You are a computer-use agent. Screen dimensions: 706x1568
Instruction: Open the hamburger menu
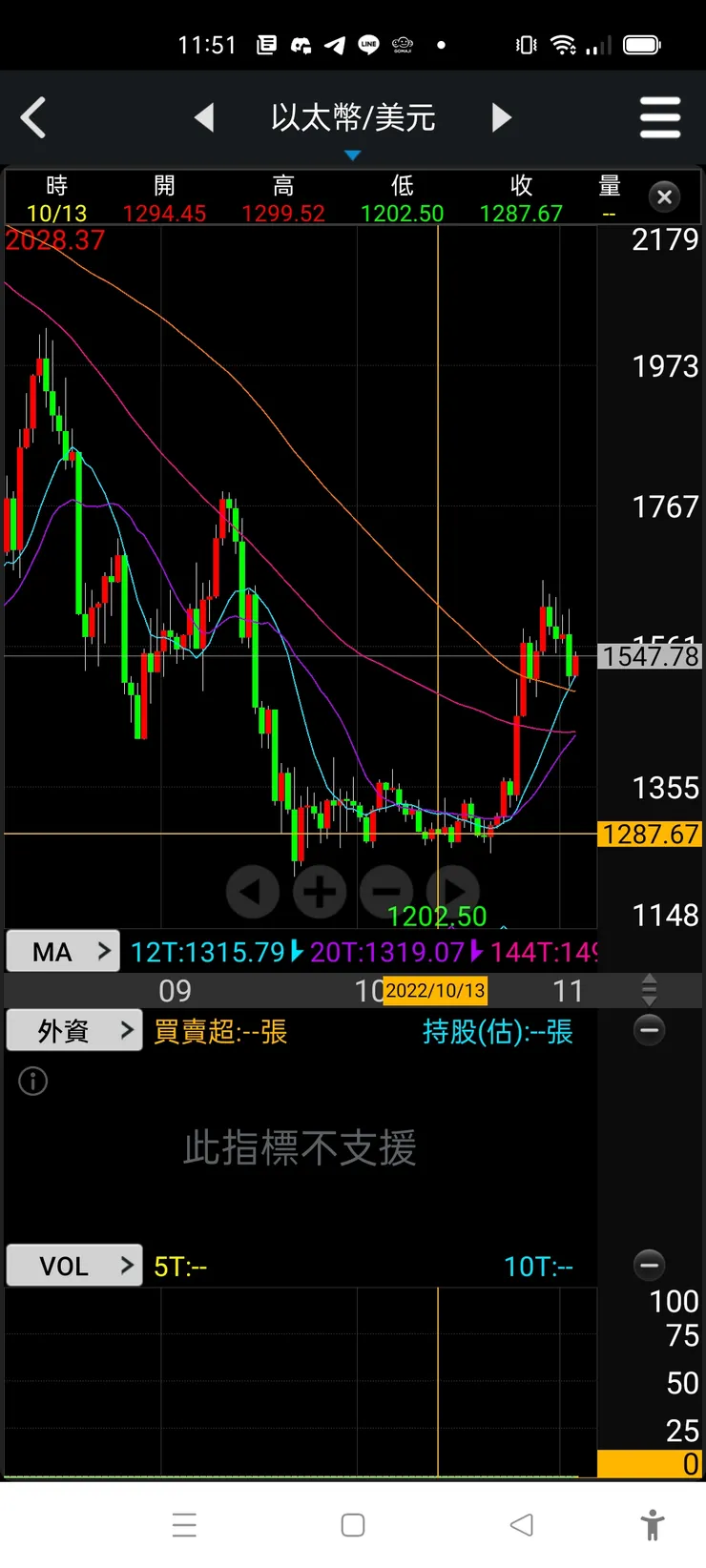pyautogui.click(x=660, y=118)
